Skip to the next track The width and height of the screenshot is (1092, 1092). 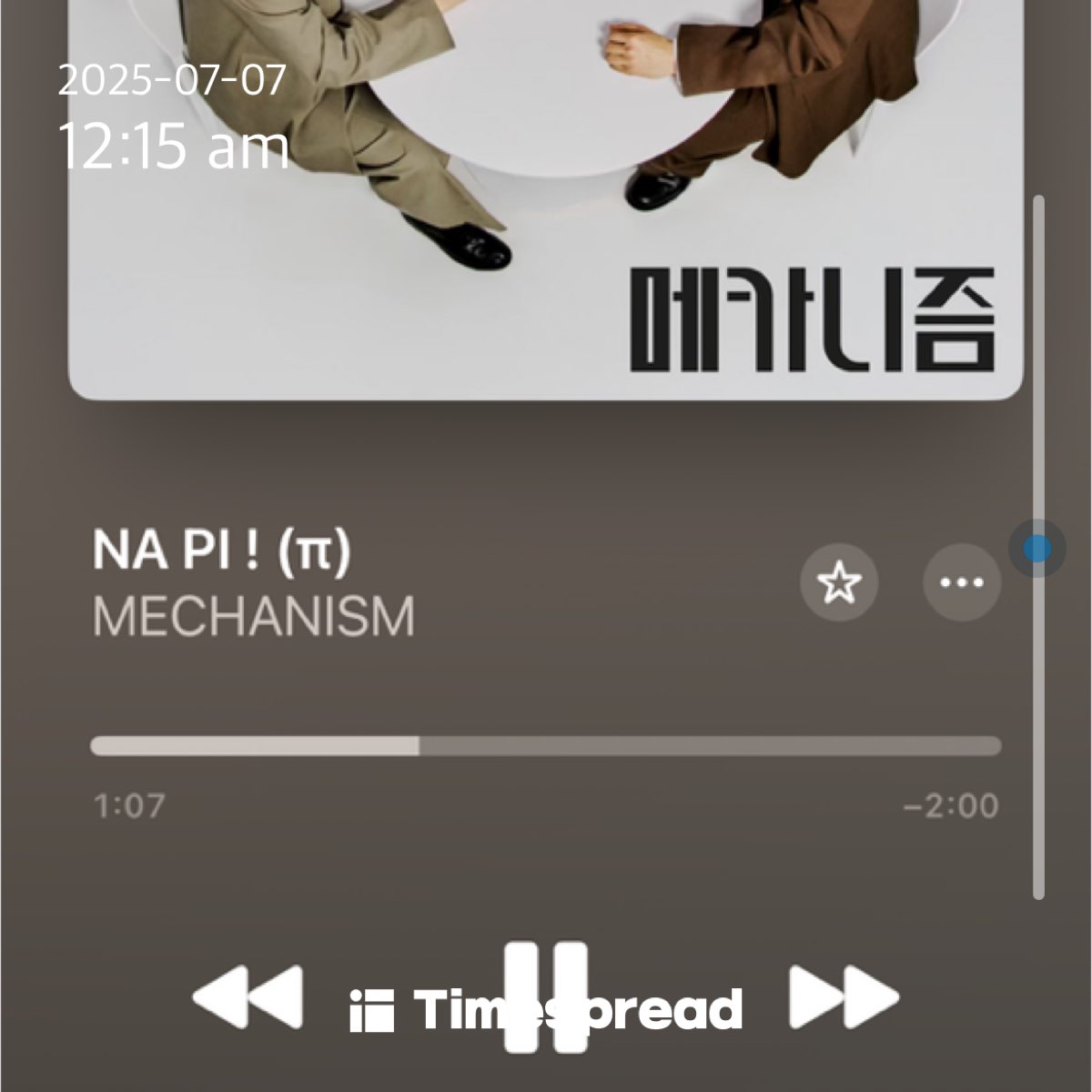tap(843, 998)
